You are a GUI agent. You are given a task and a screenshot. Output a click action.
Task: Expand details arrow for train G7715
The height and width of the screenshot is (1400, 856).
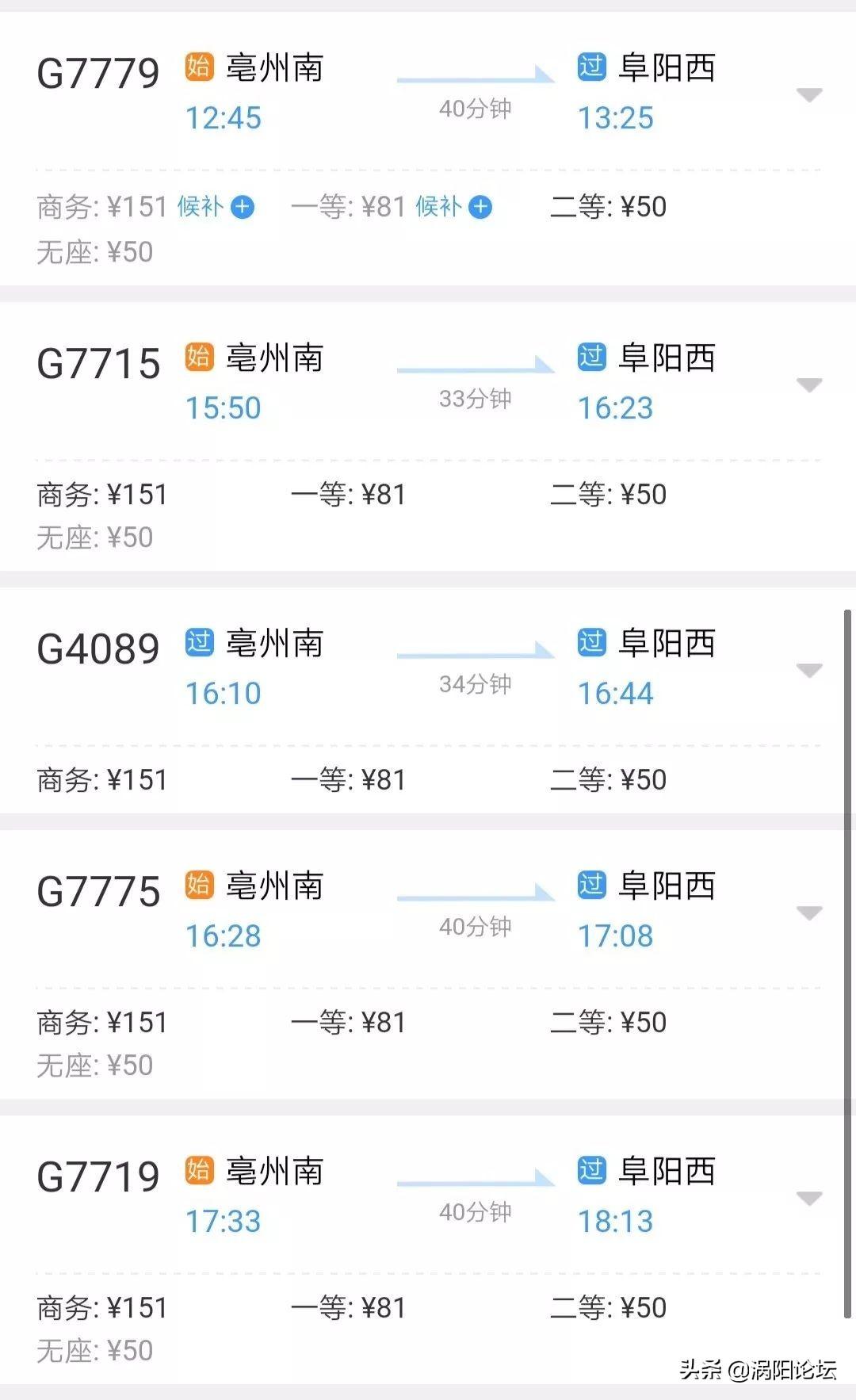tap(808, 385)
